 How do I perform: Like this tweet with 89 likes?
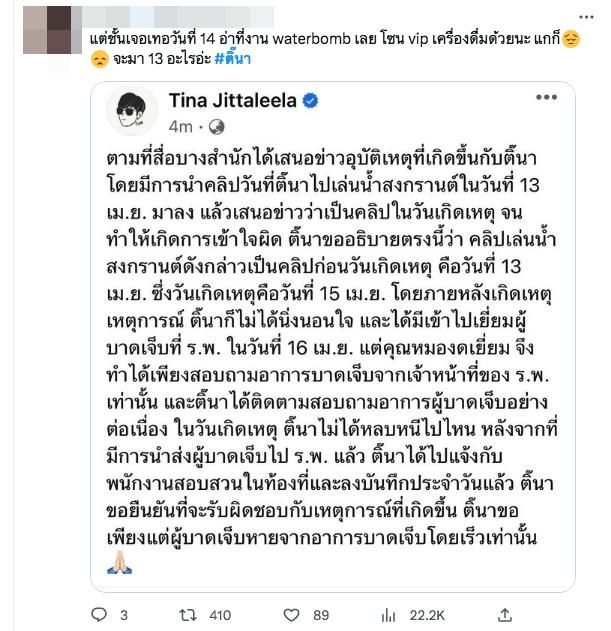coord(295,613)
